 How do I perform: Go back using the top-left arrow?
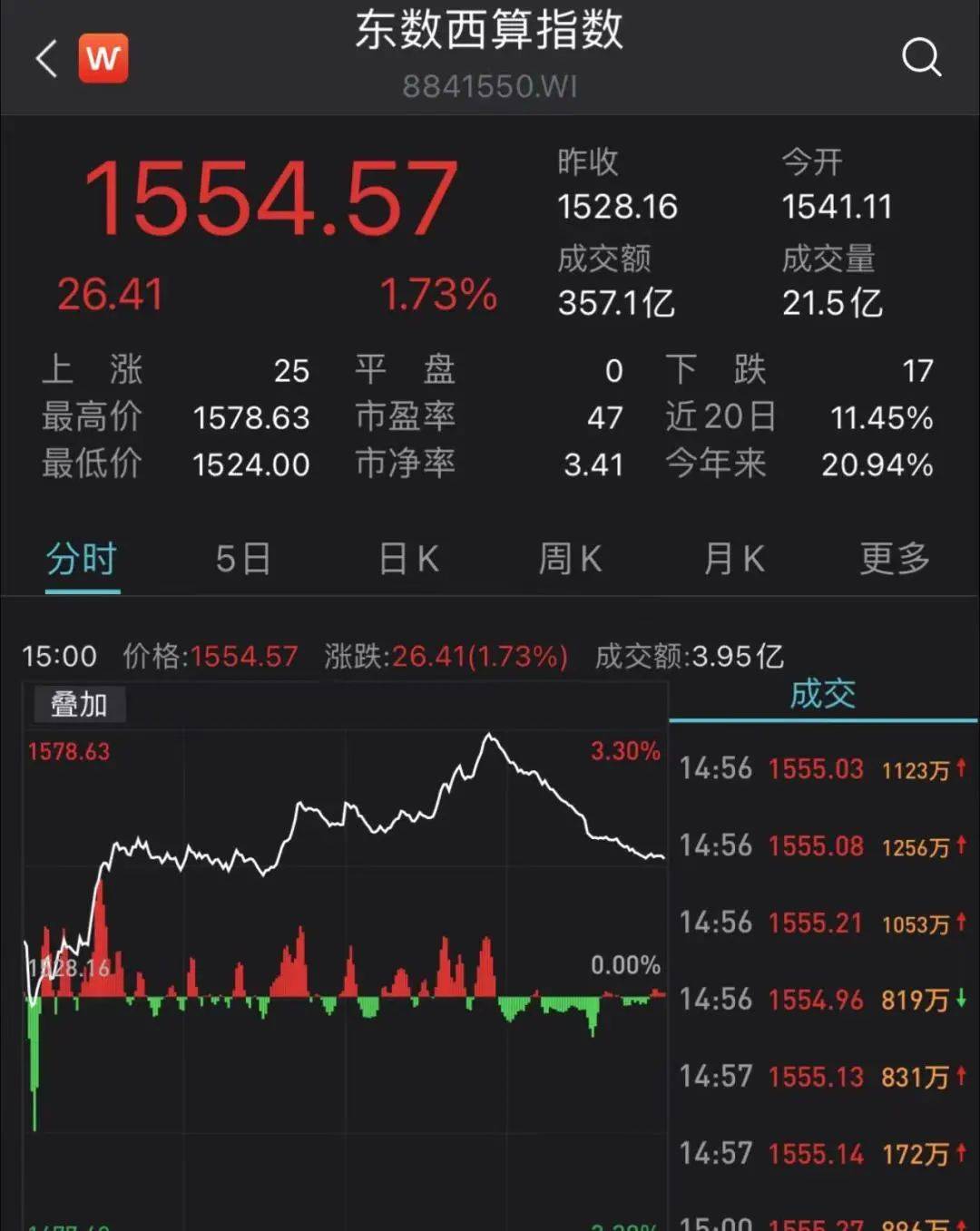point(46,60)
